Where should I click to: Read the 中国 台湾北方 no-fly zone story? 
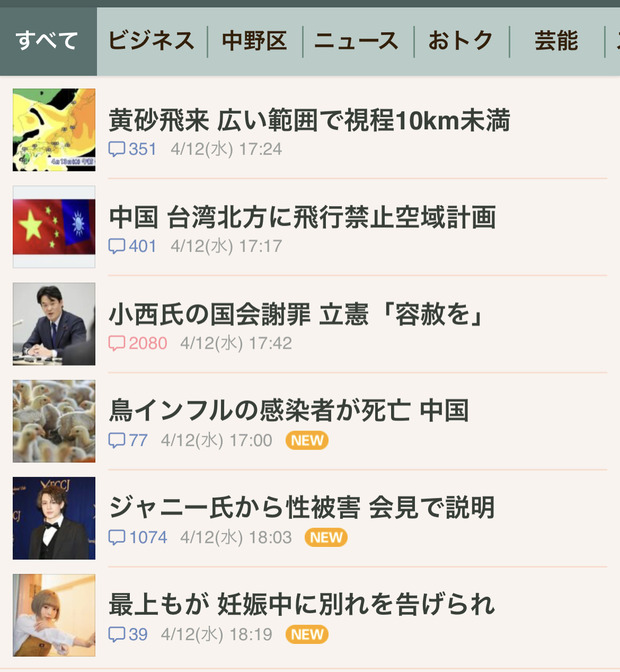tap(302, 217)
